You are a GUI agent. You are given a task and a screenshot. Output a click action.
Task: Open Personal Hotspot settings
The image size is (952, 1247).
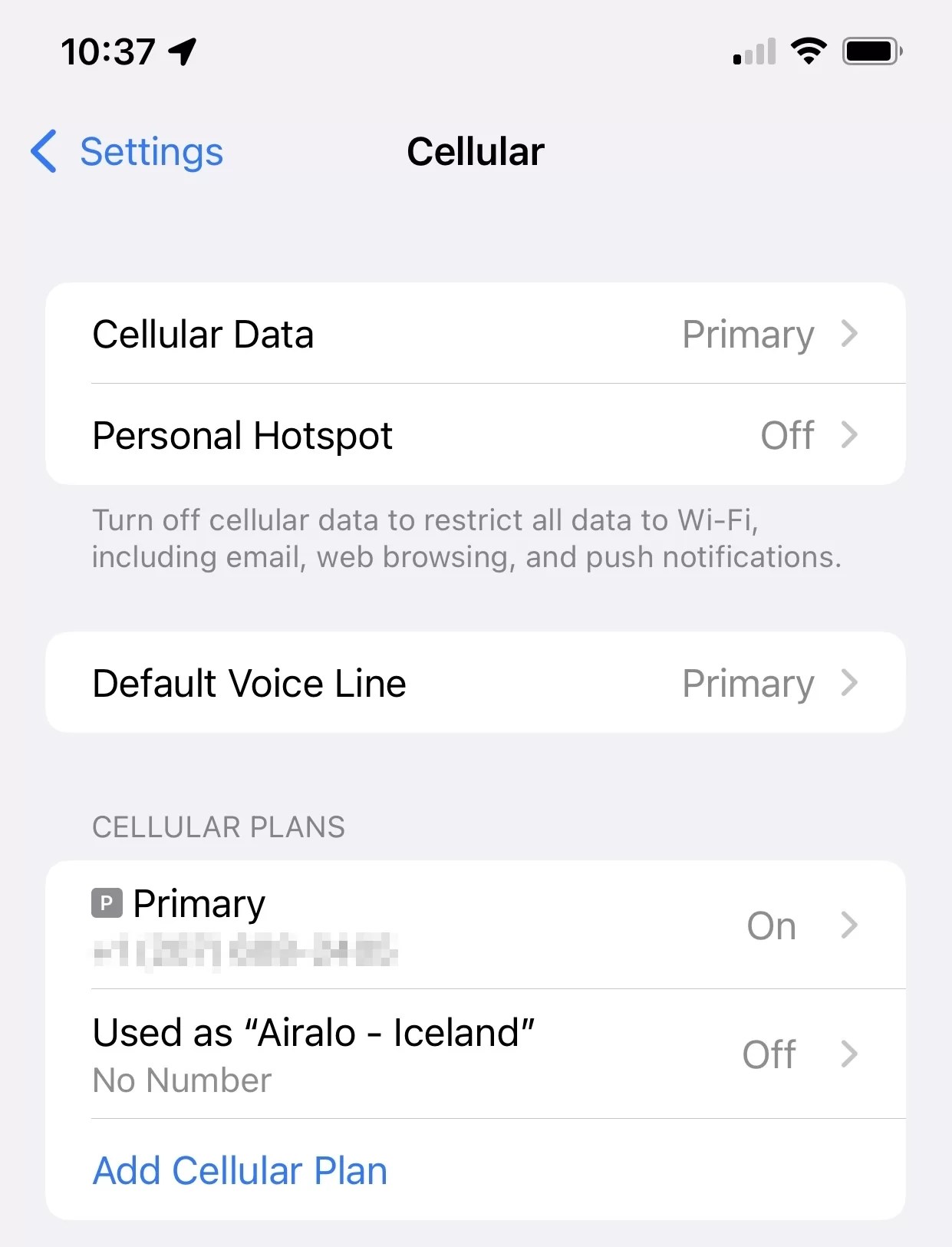click(x=475, y=435)
